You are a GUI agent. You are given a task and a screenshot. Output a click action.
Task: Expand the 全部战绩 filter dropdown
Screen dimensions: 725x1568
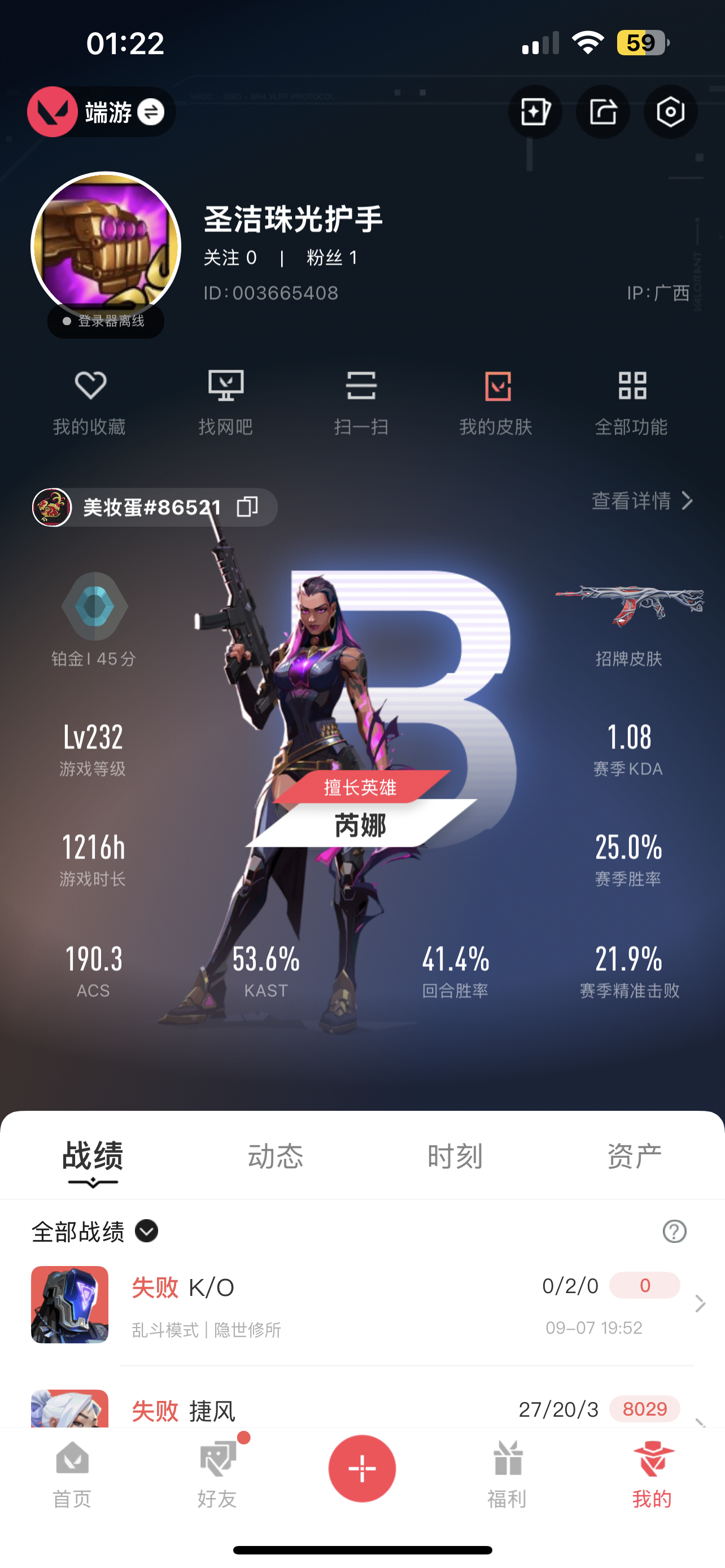coord(146,1232)
